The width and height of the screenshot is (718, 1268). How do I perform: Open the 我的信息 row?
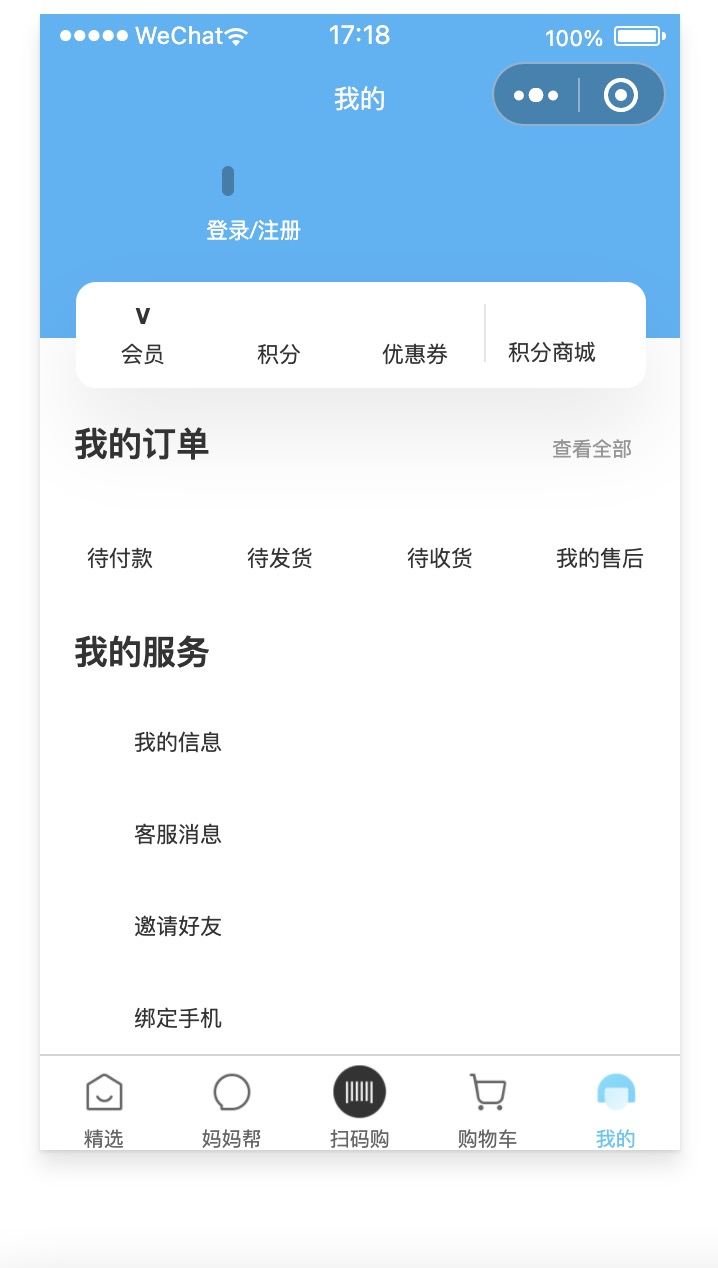[360, 742]
